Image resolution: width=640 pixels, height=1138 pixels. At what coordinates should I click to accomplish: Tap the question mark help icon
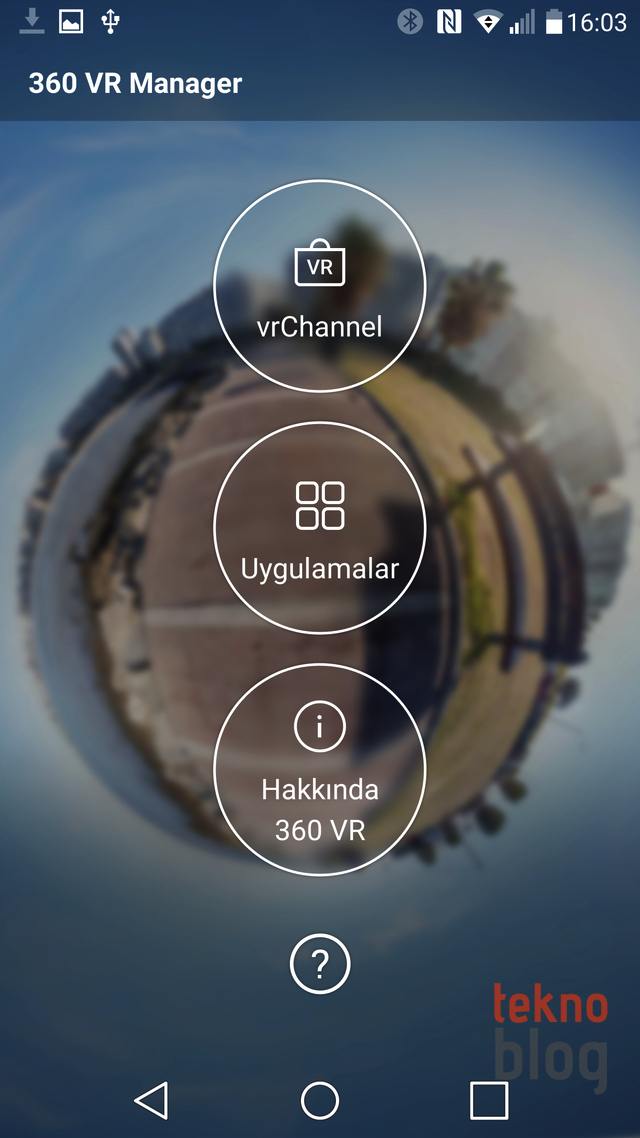320,963
